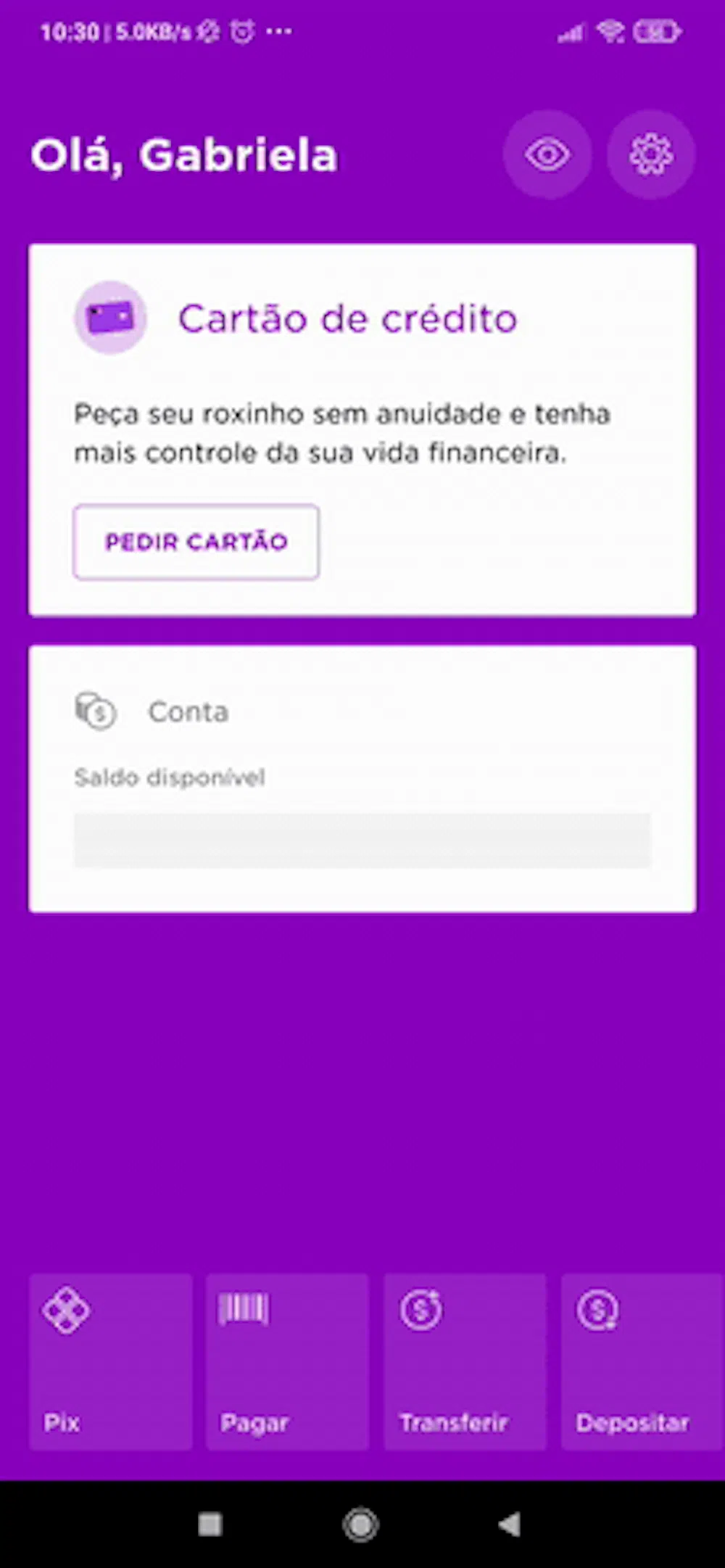Toggle balance visibility with the eye icon
Image resolution: width=725 pixels, height=1568 pixels.
point(547,154)
